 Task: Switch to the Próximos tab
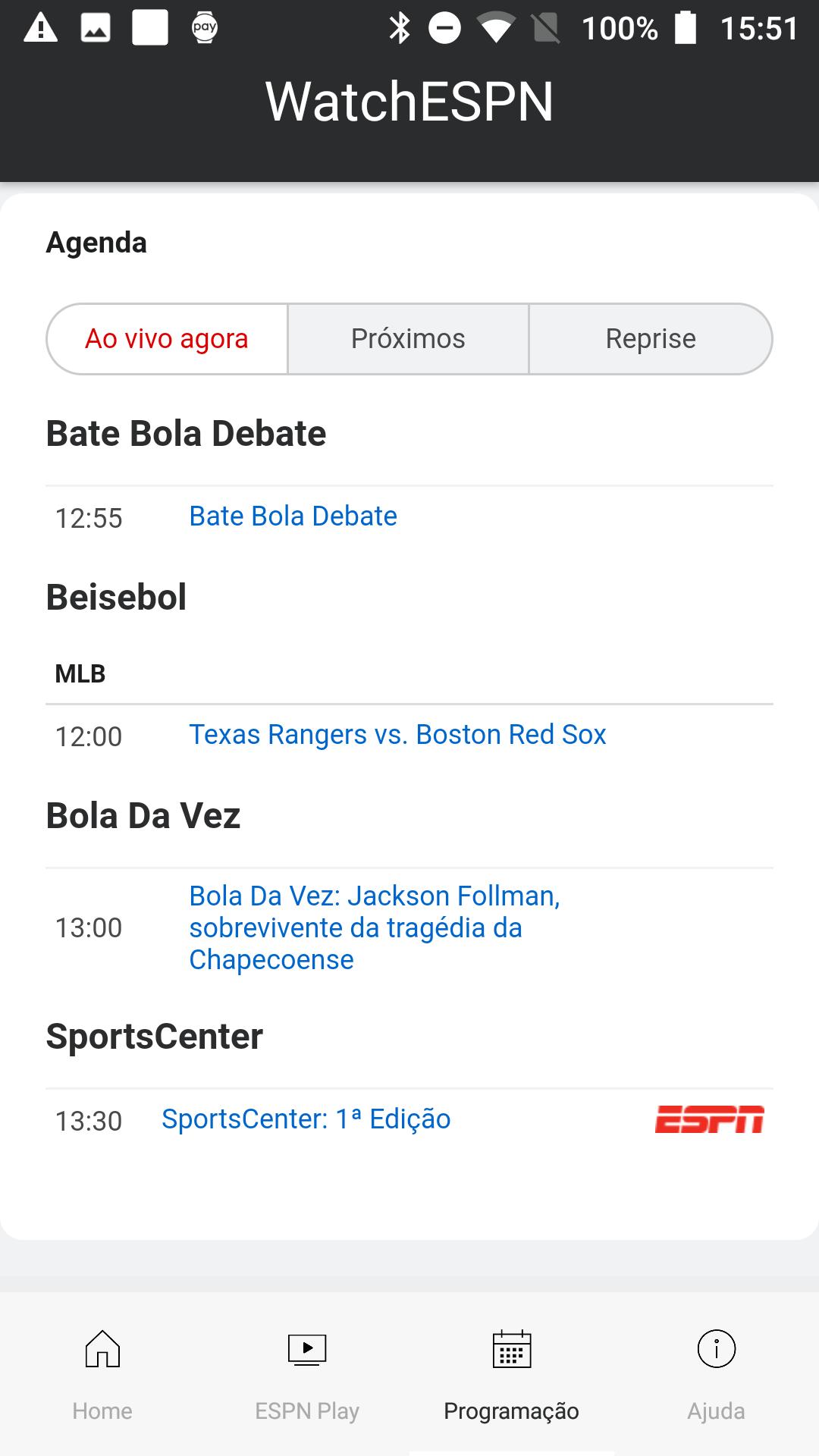click(x=407, y=339)
